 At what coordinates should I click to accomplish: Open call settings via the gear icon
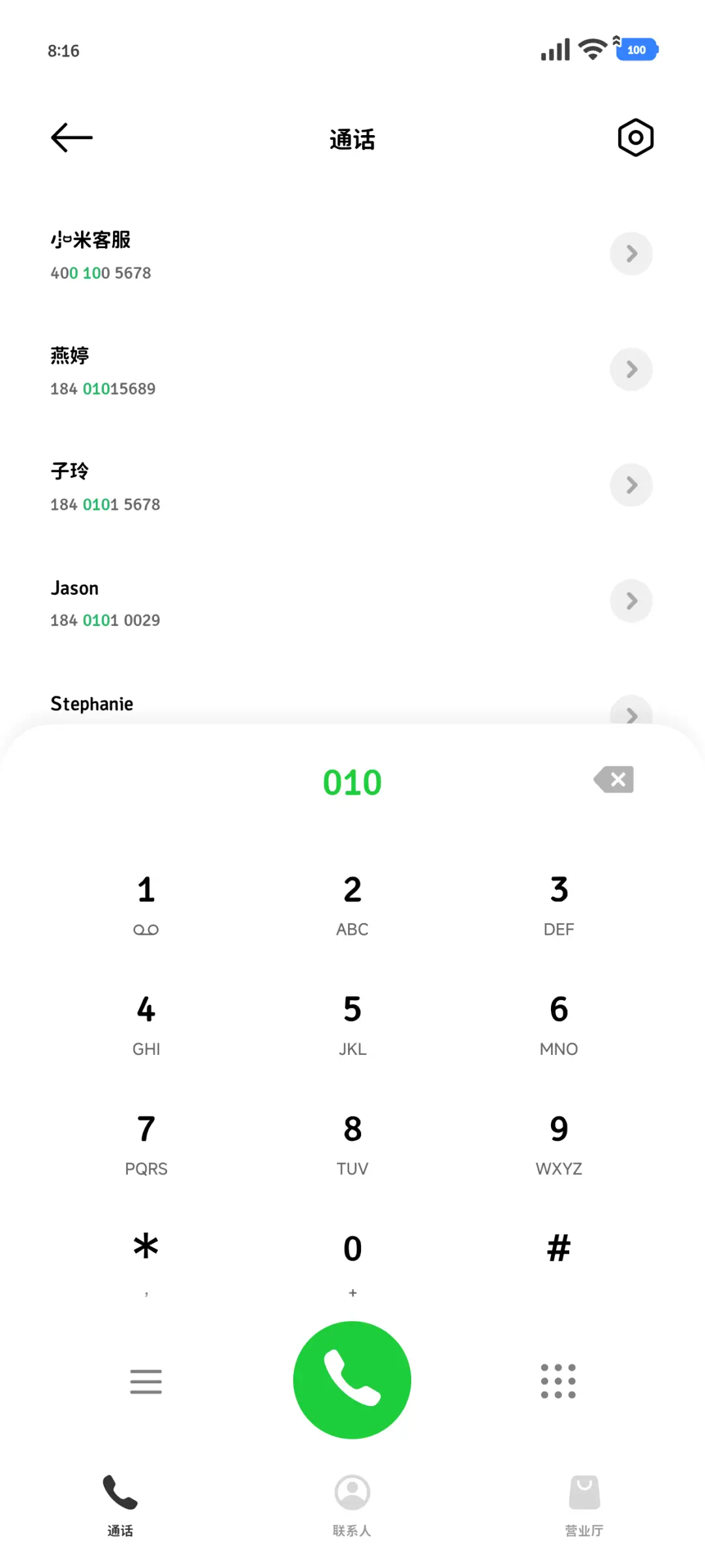click(634, 137)
